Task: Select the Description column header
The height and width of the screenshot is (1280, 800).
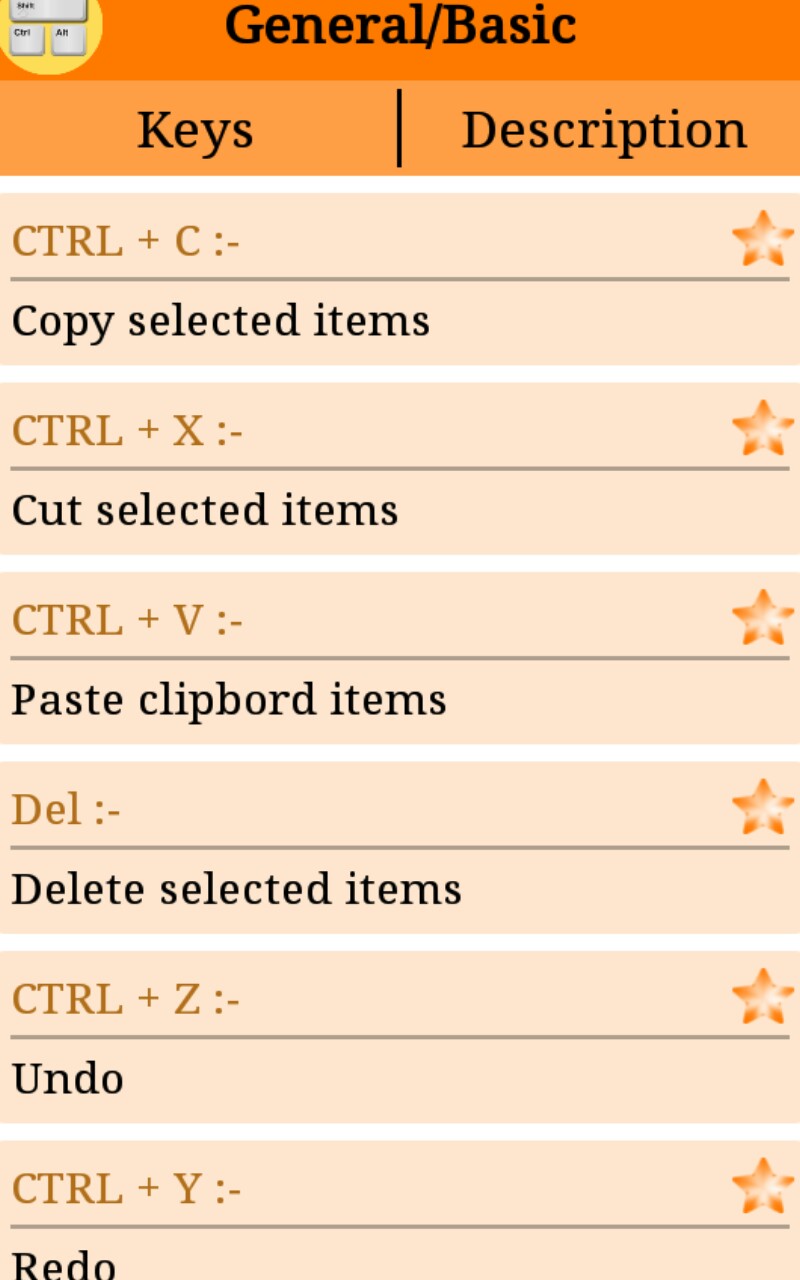Action: tap(604, 128)
